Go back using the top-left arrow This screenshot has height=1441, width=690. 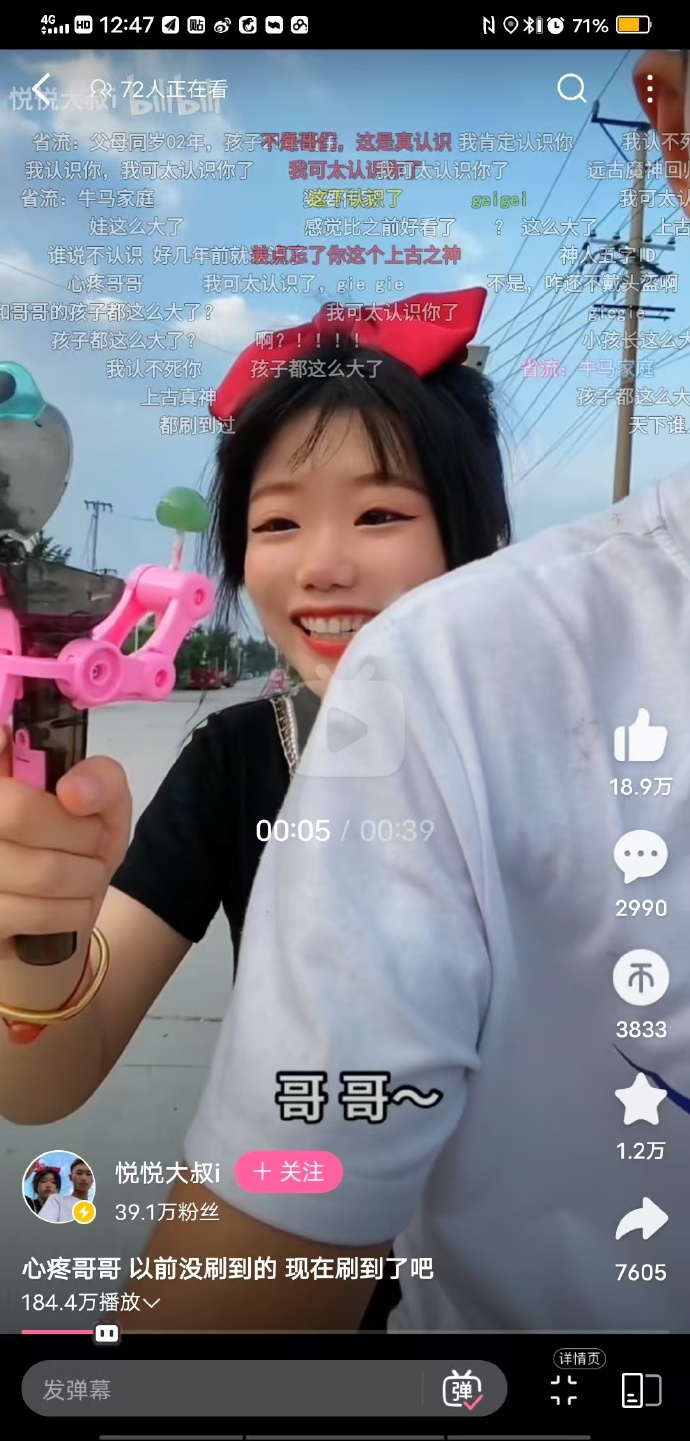tap(41, 89)
